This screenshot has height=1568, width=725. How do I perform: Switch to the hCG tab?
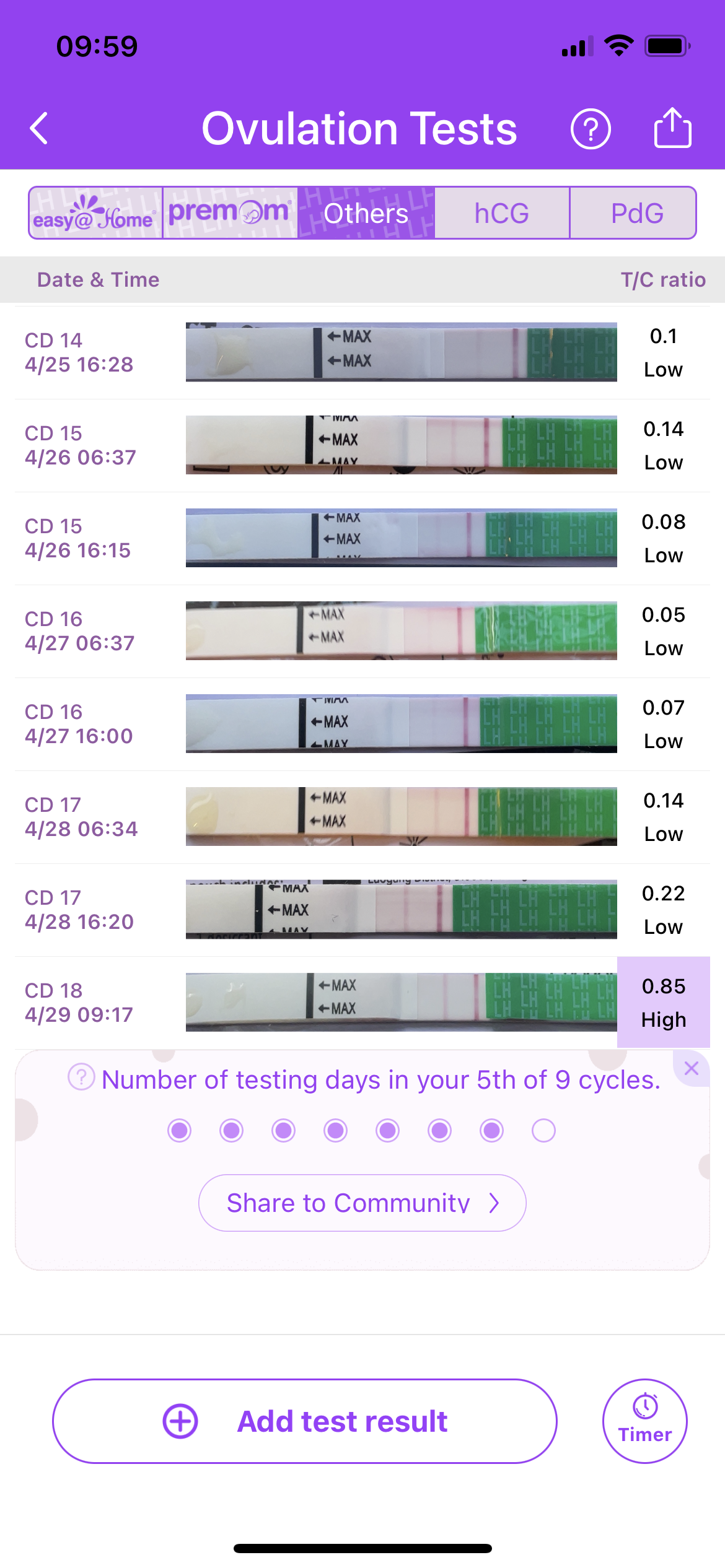click(x=501, y=213)
